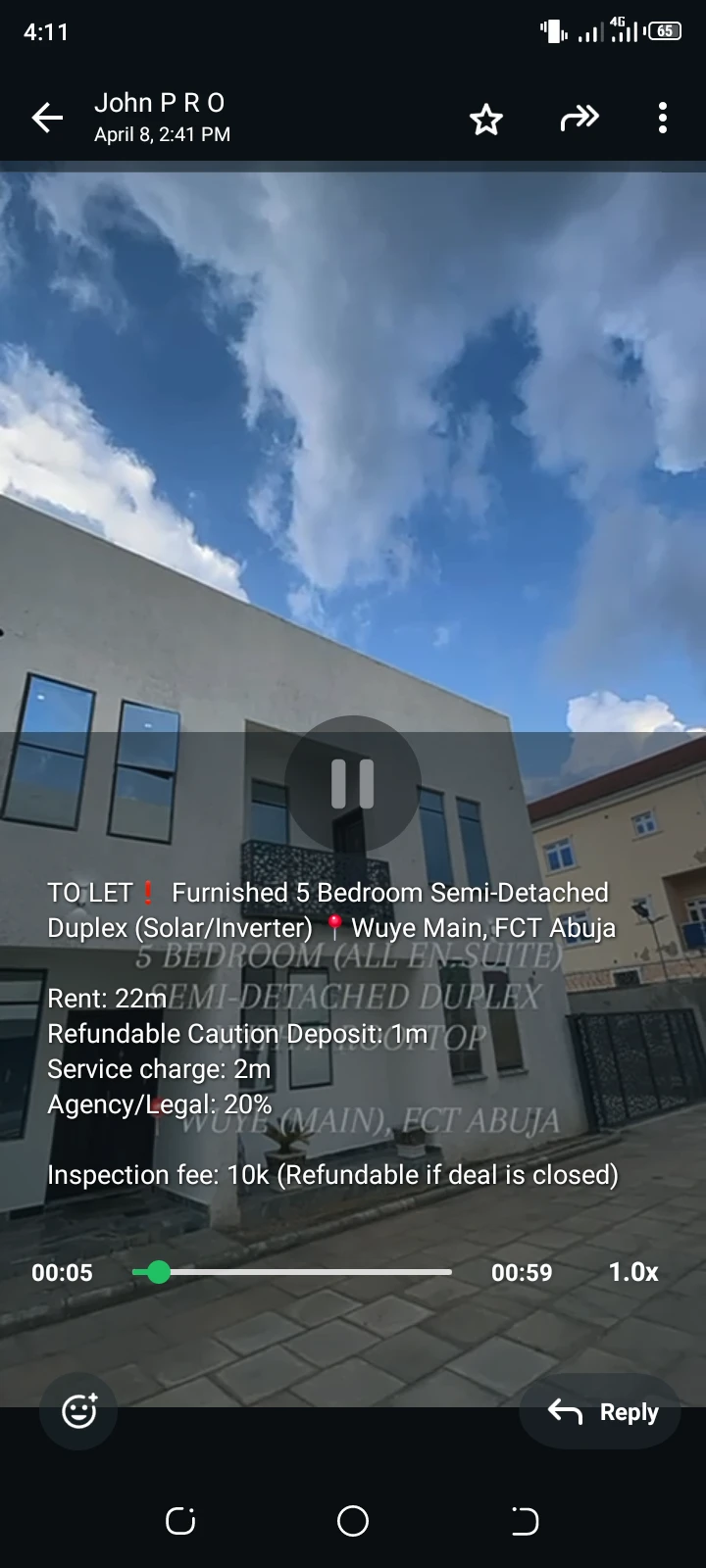
Task: Select the current time 00:05 label
Action: [x=62, y=1272]
